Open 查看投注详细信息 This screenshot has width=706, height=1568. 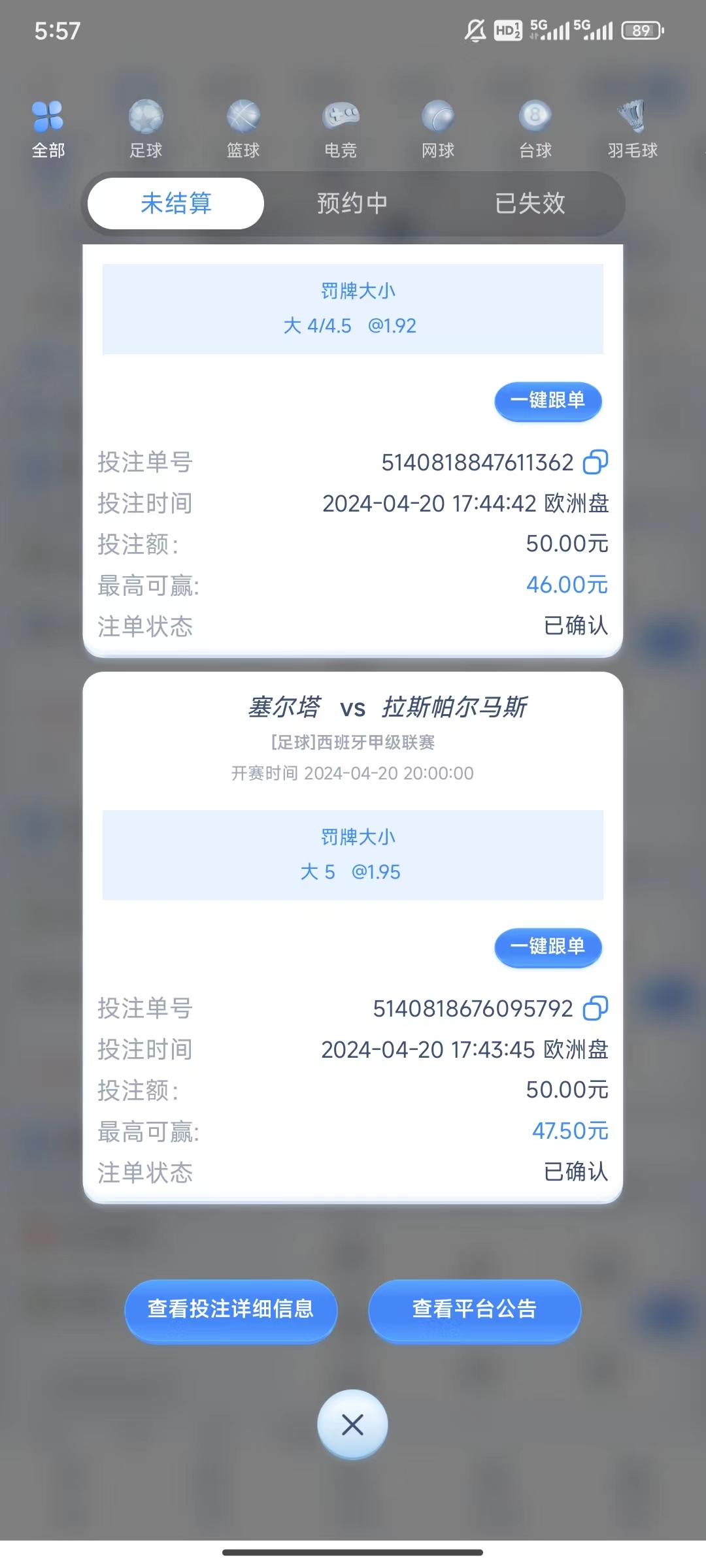click(x=231, y=1309)
